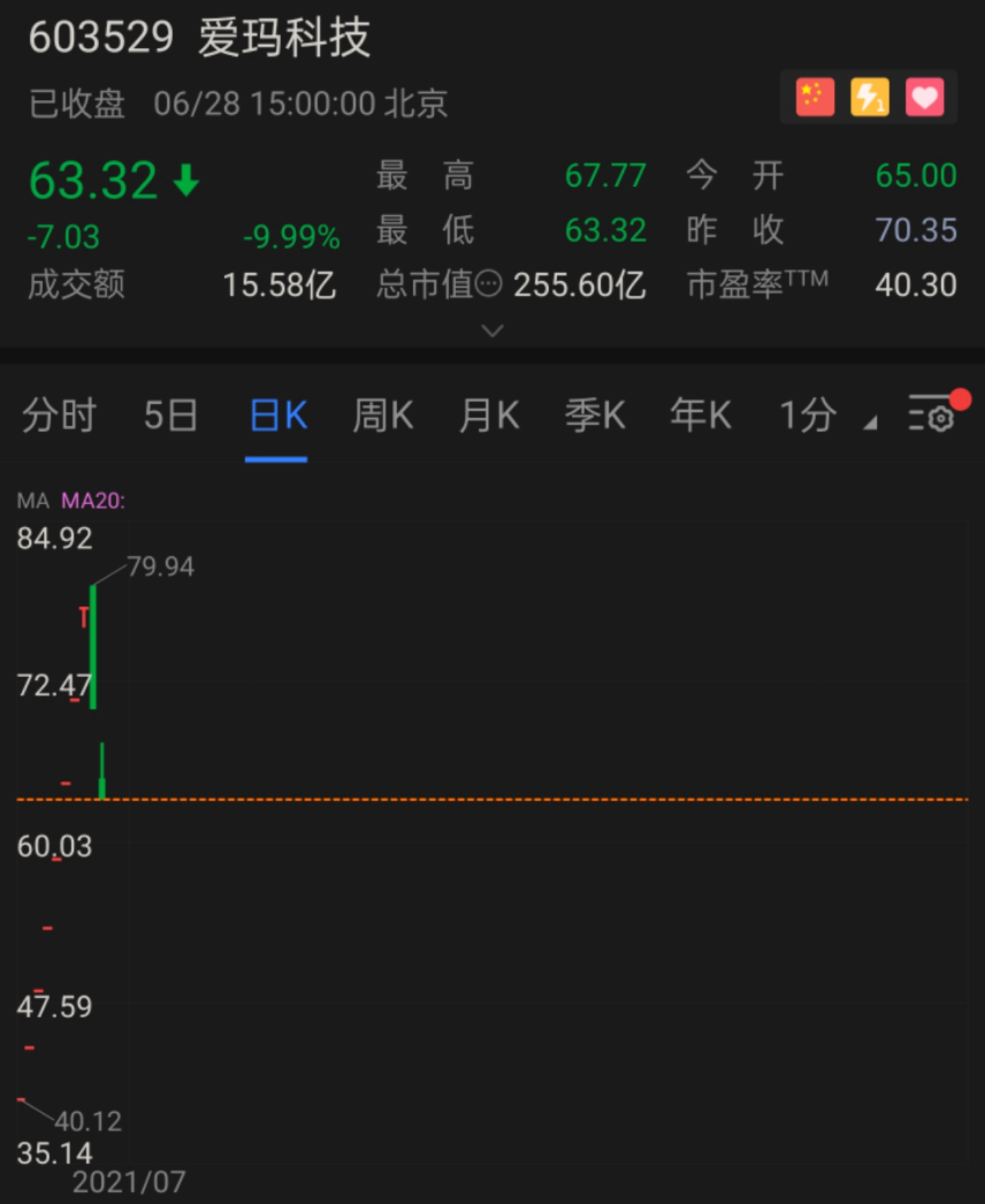This screenshot has height=1204, width=985.
Task: Expand more stock details with the chevron
Action: click(492, 331)
